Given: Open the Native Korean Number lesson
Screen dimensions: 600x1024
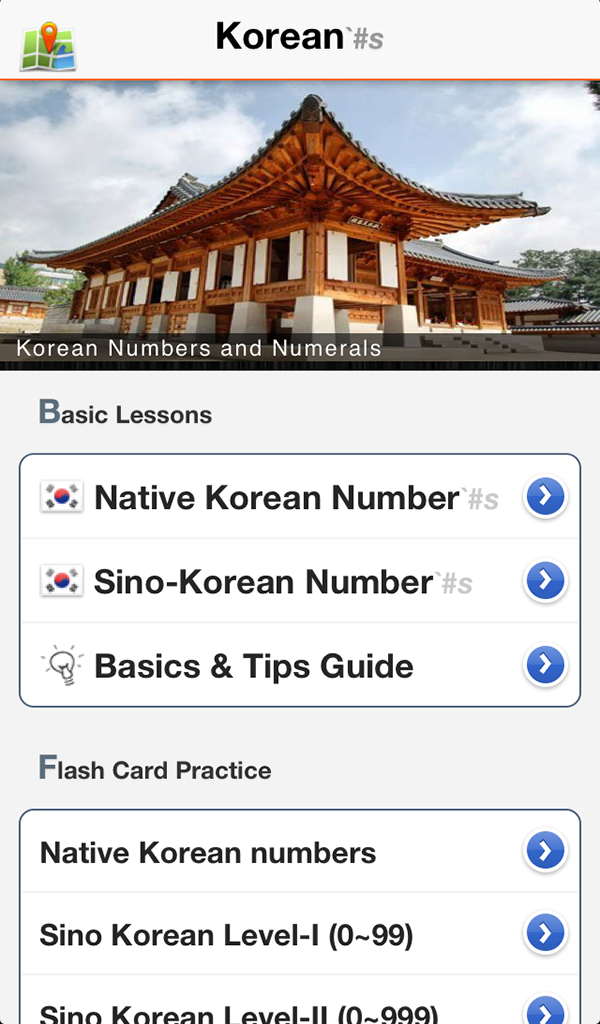Looking at the screenshot, I should 300,497.
